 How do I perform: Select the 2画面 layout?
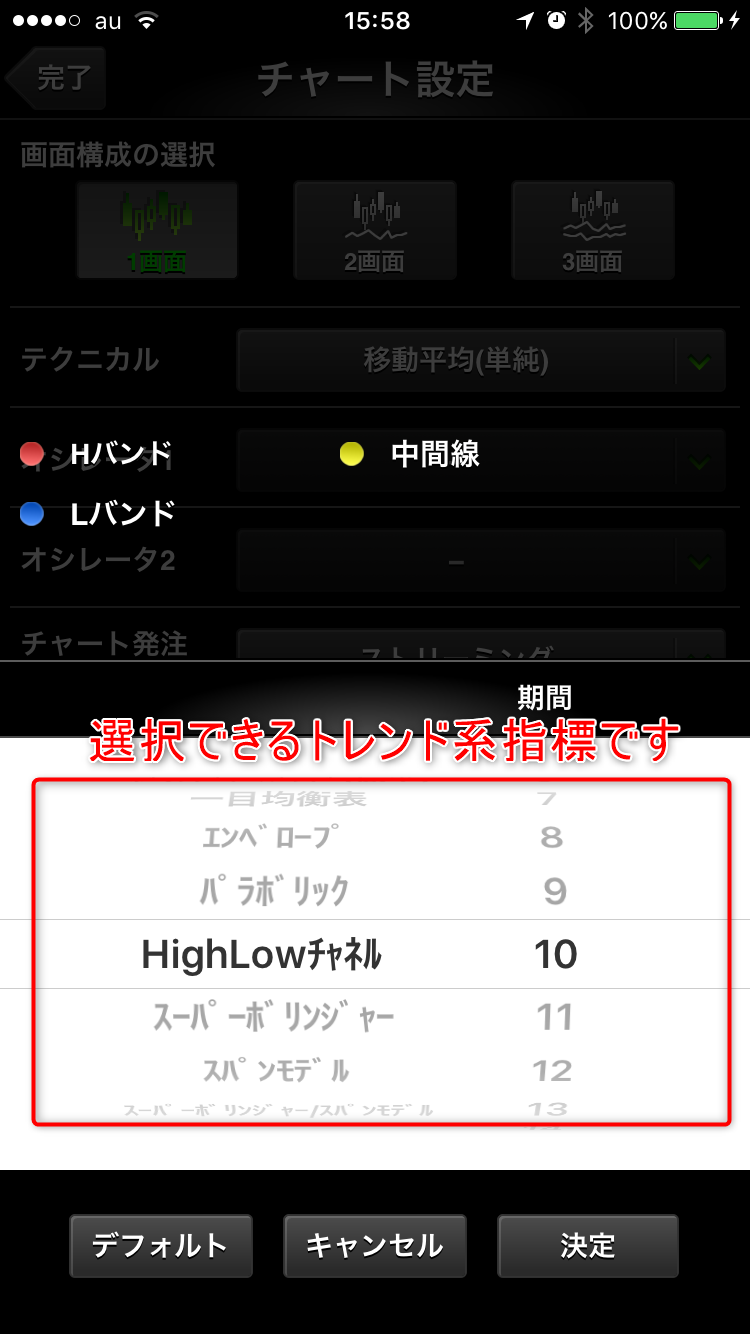click(x=374, y=229)
